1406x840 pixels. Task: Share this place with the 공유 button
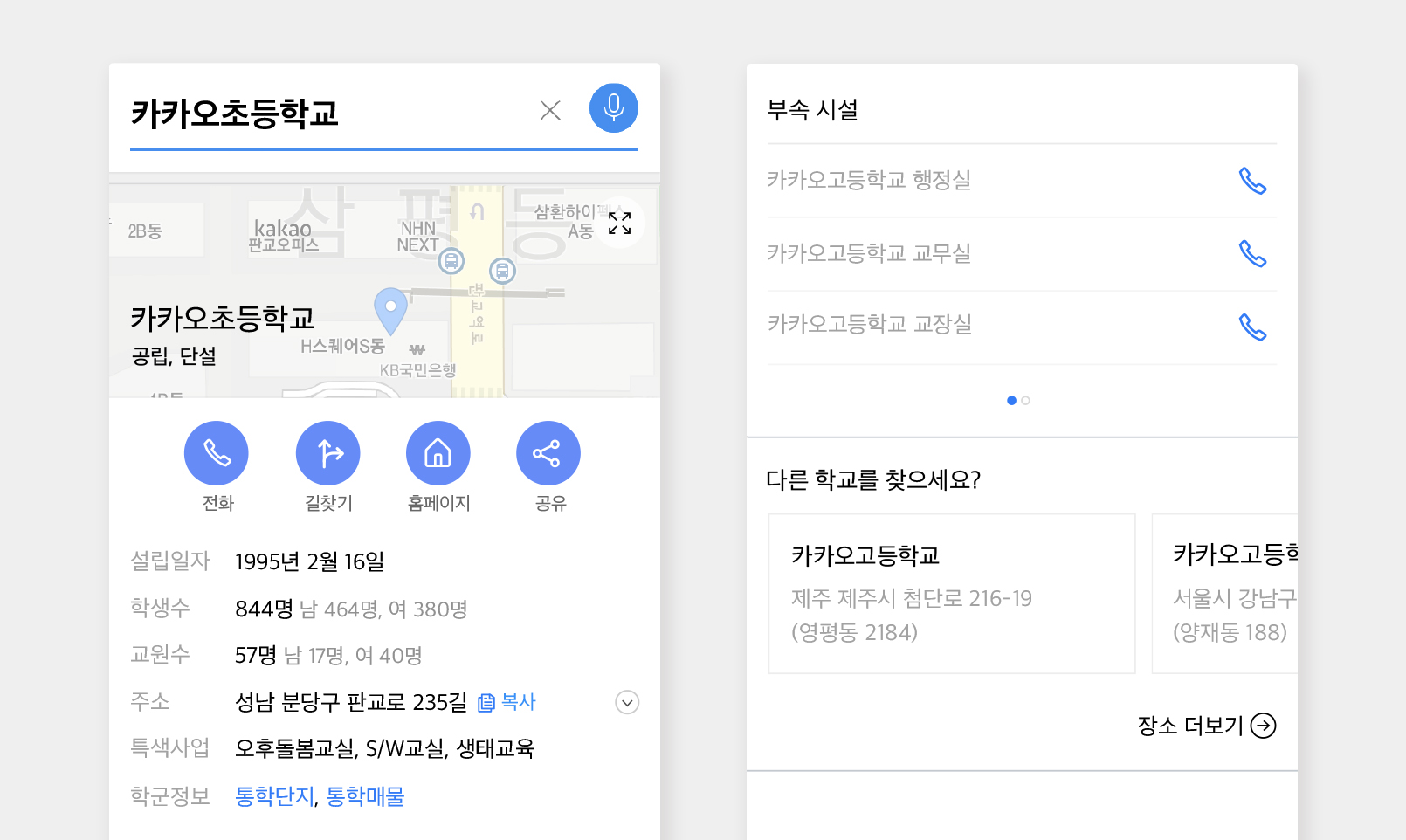tap(548, 453)
